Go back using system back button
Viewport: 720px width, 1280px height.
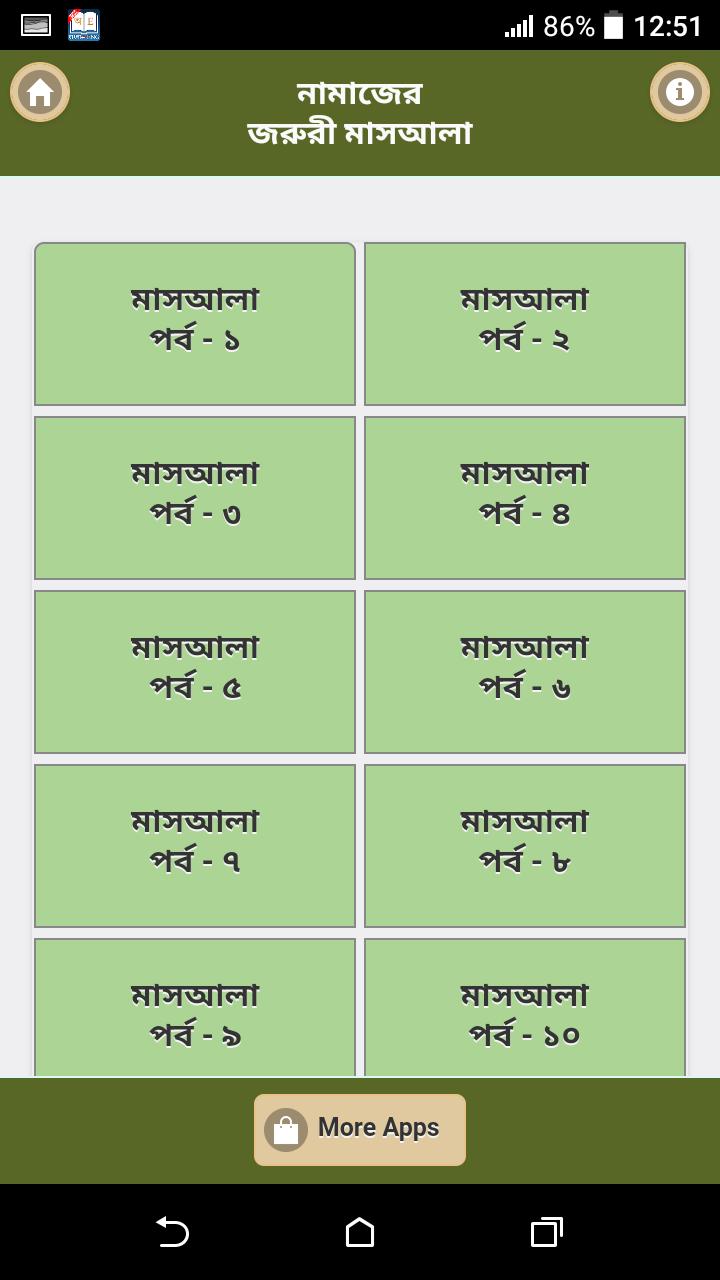pyautogui.click(x=172, y=1232)
